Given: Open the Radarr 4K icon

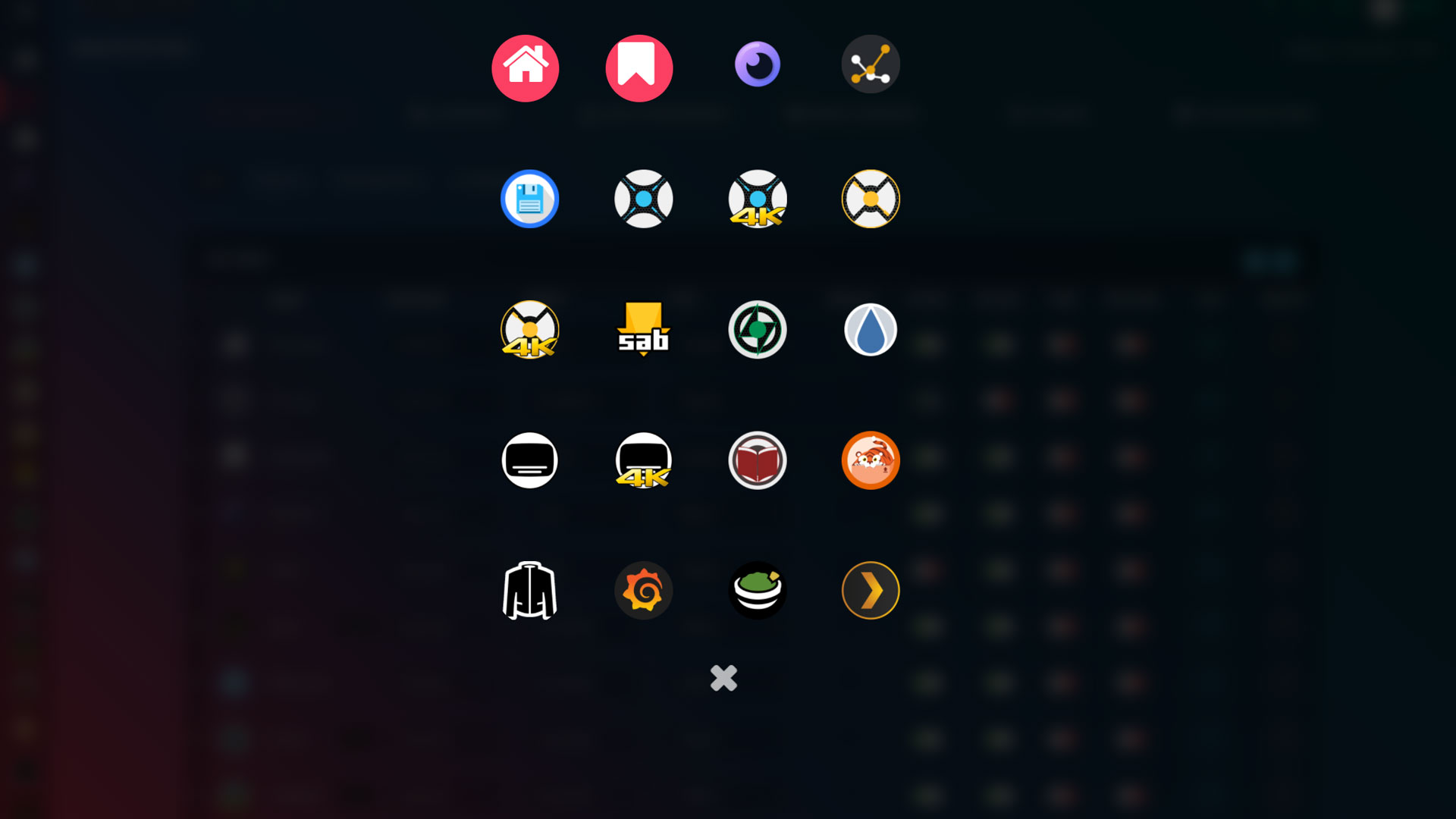Looking at the screenshot, I should [529, 330].
